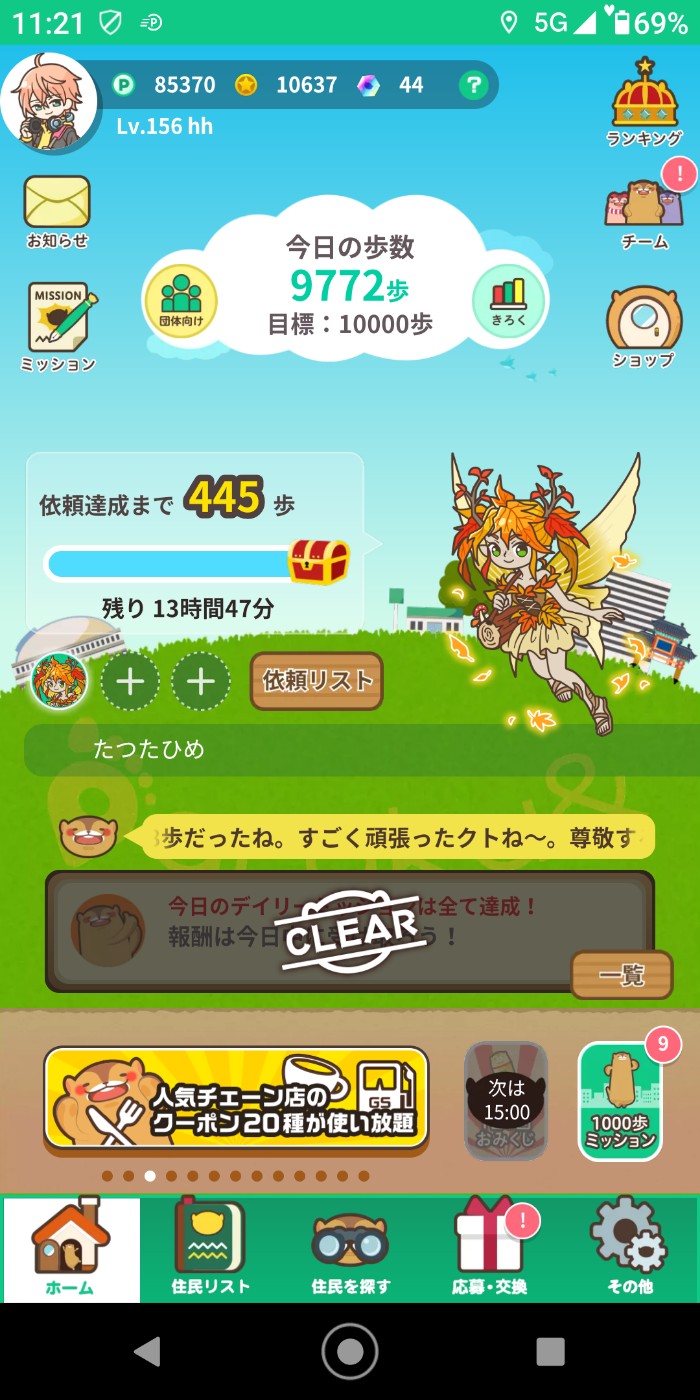Switch to the 住民を探す tab
Image resolution: width=700 pixels, height=1400 pixels.
(350, 1250)
